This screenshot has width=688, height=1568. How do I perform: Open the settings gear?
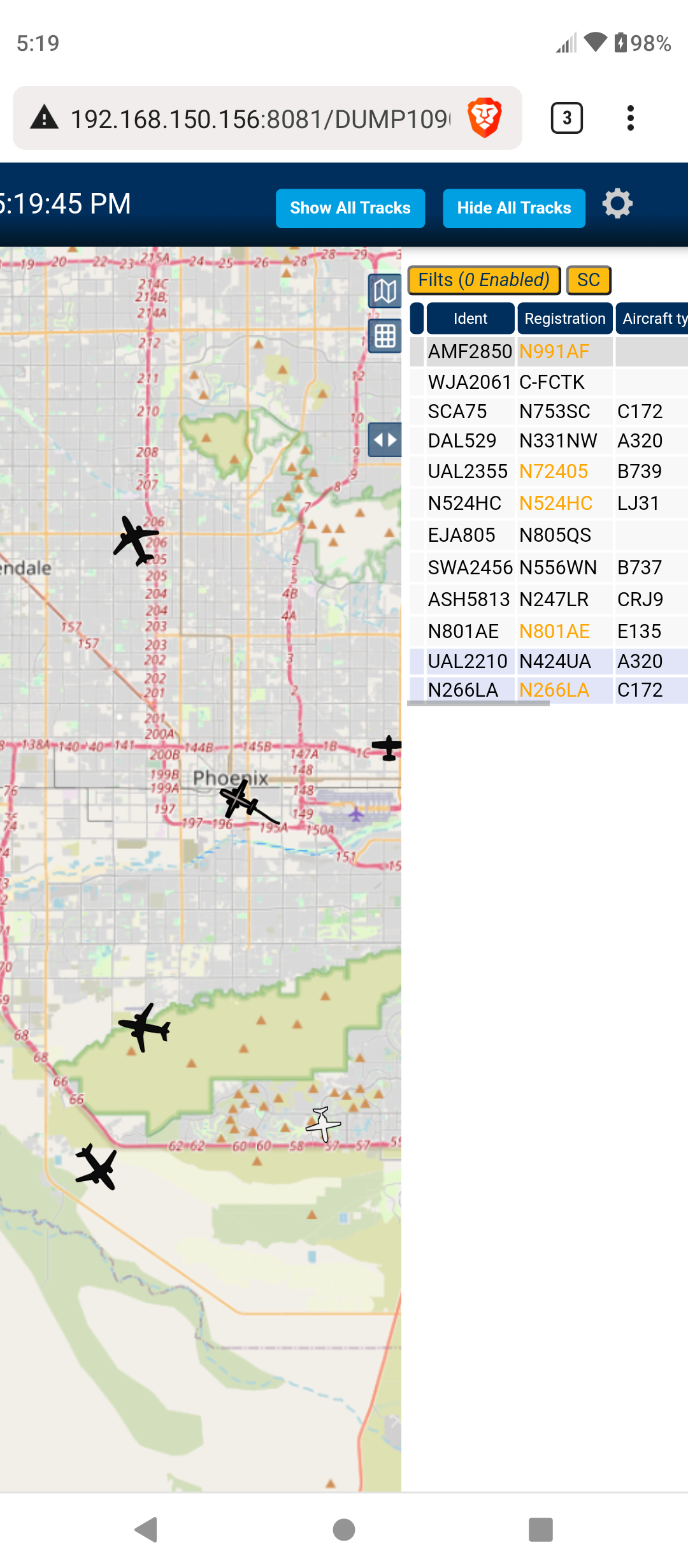[617, 204]
